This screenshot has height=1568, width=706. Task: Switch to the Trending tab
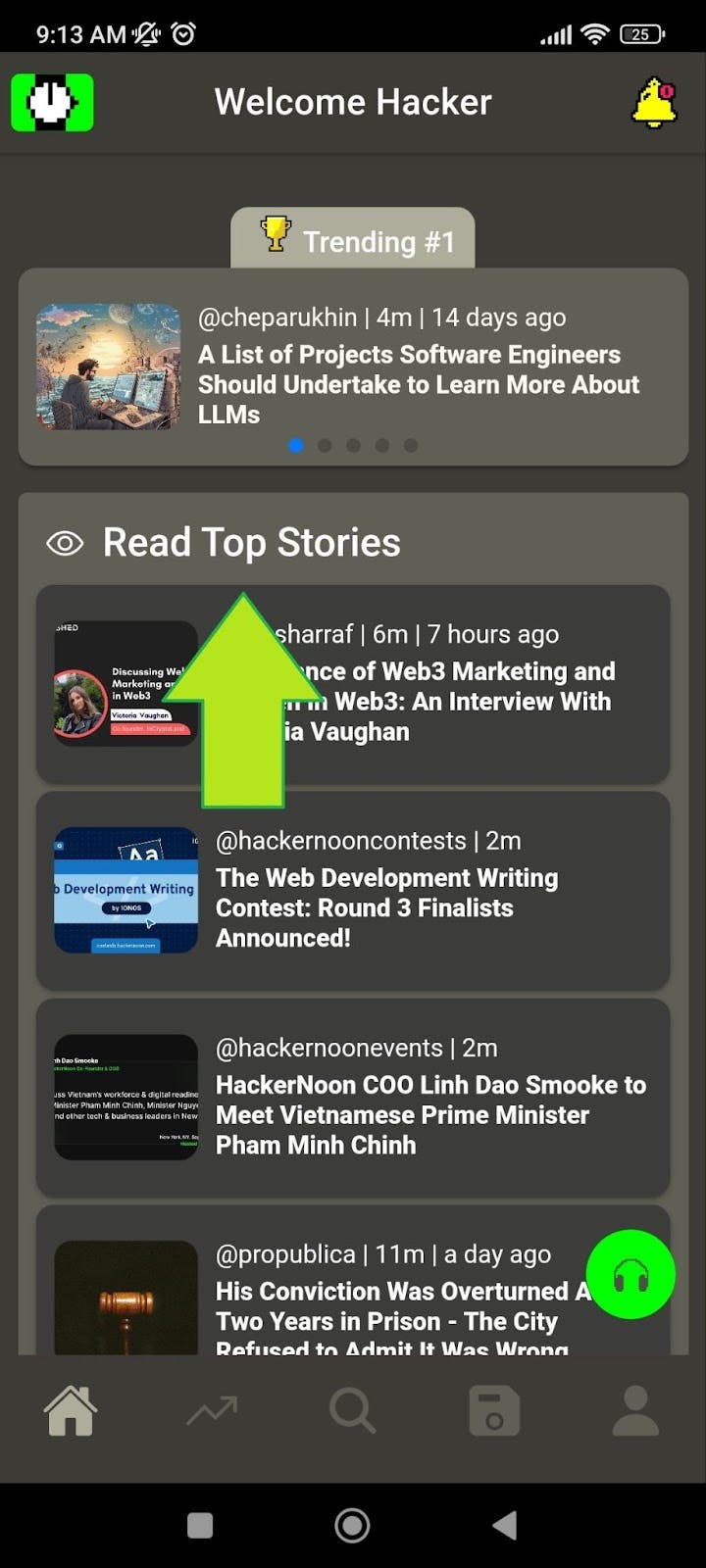tap(212, 1411)
